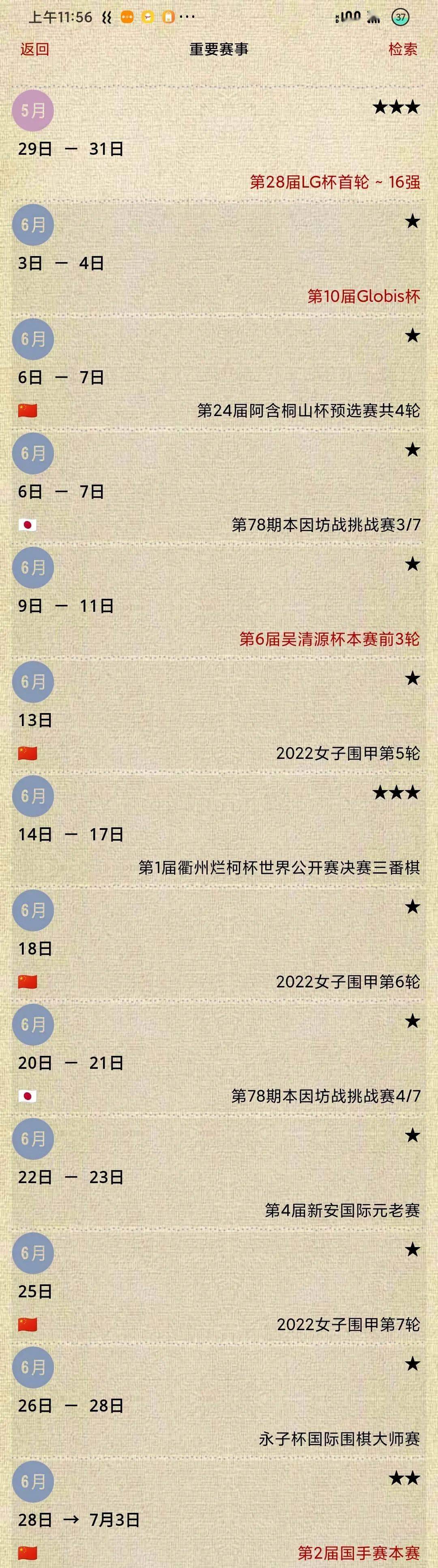
Task: Open the 第28届LG杯首轮 ~ 16强 event
Action: [335, 182]
